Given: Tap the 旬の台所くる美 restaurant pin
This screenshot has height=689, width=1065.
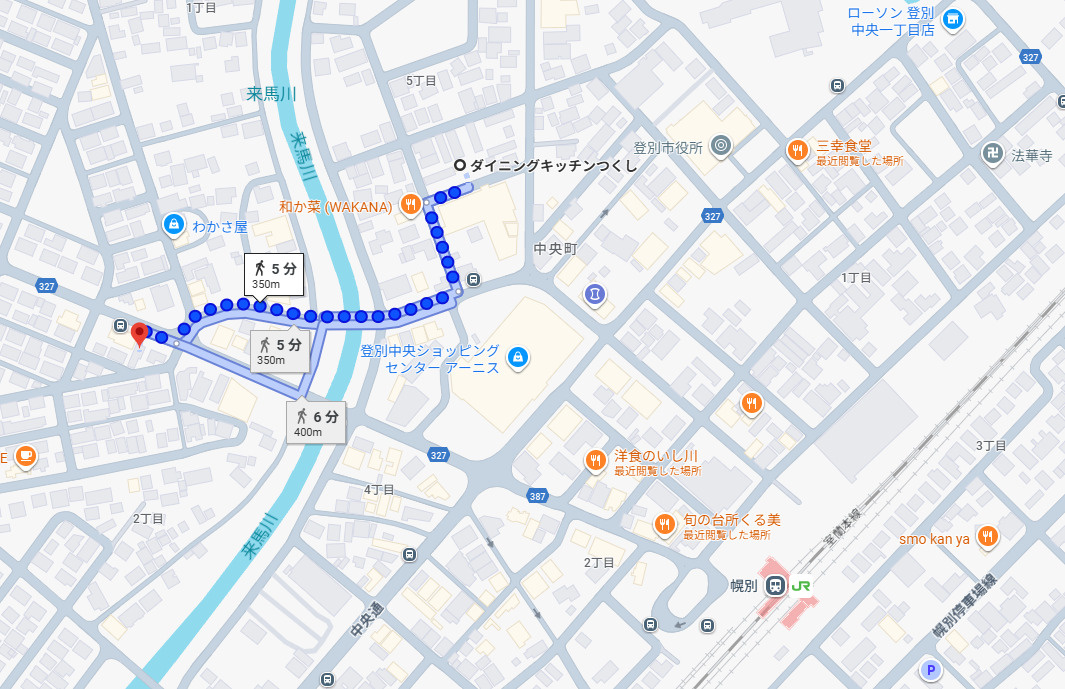Looking at the screenshot, I should 665,524.
